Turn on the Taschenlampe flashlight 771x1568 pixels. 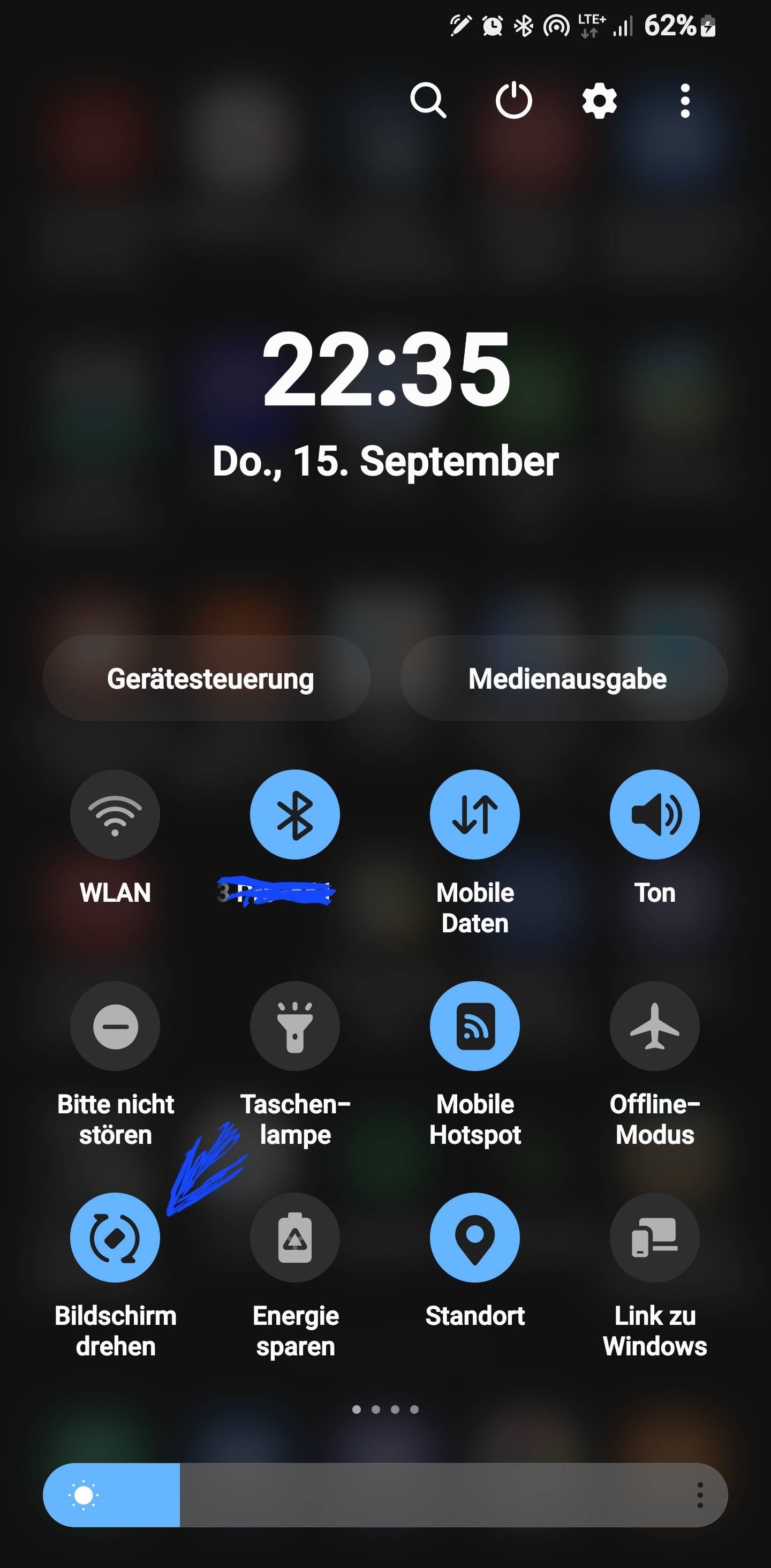[x=294, y=1026]
